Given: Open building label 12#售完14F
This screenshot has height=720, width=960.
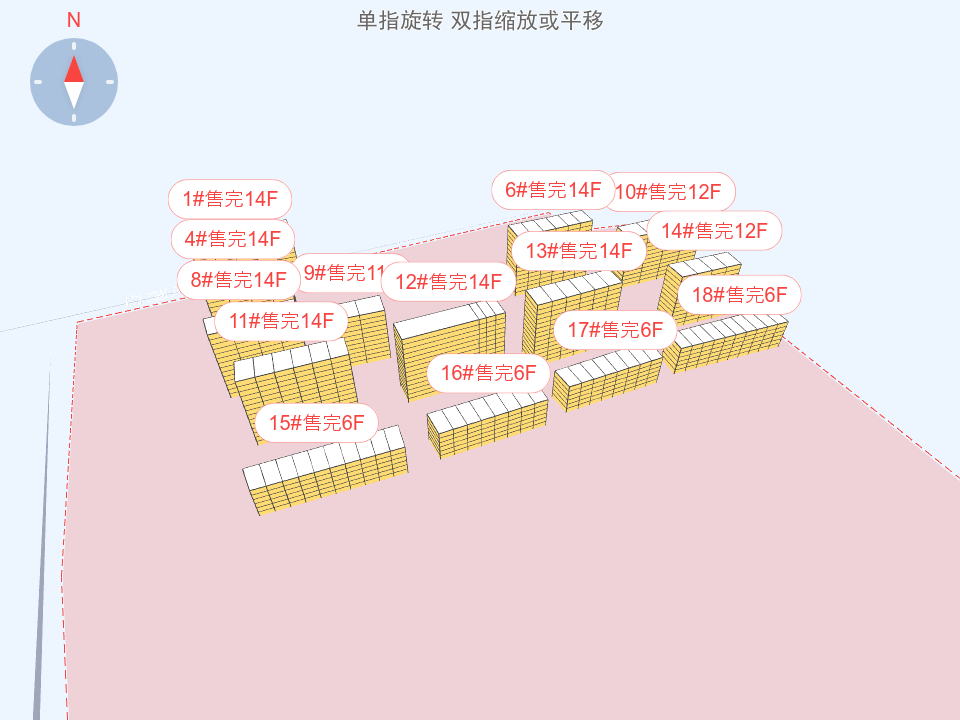Looking at the screenshot, I should click(448, 282).
